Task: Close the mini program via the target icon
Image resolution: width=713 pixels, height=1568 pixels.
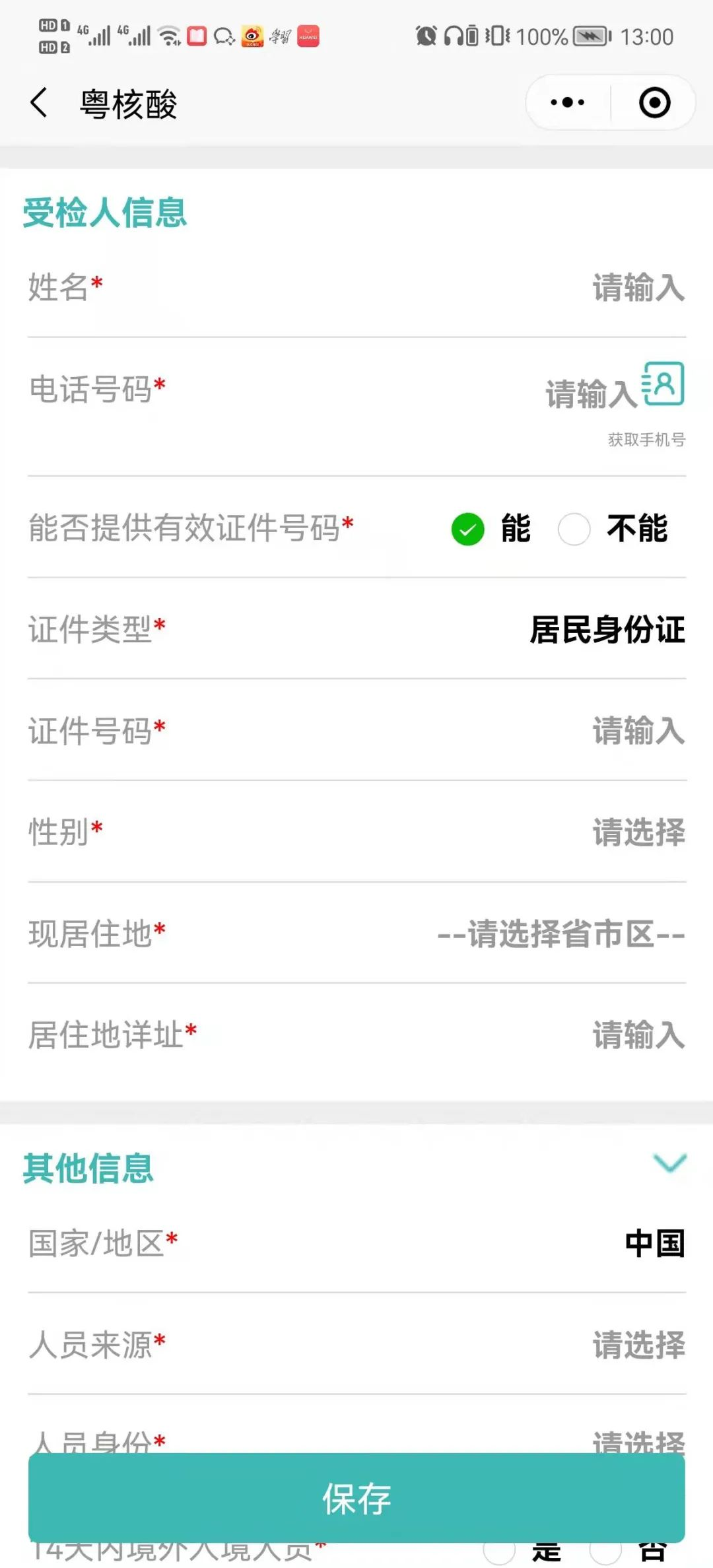Action: click(654, 102)
